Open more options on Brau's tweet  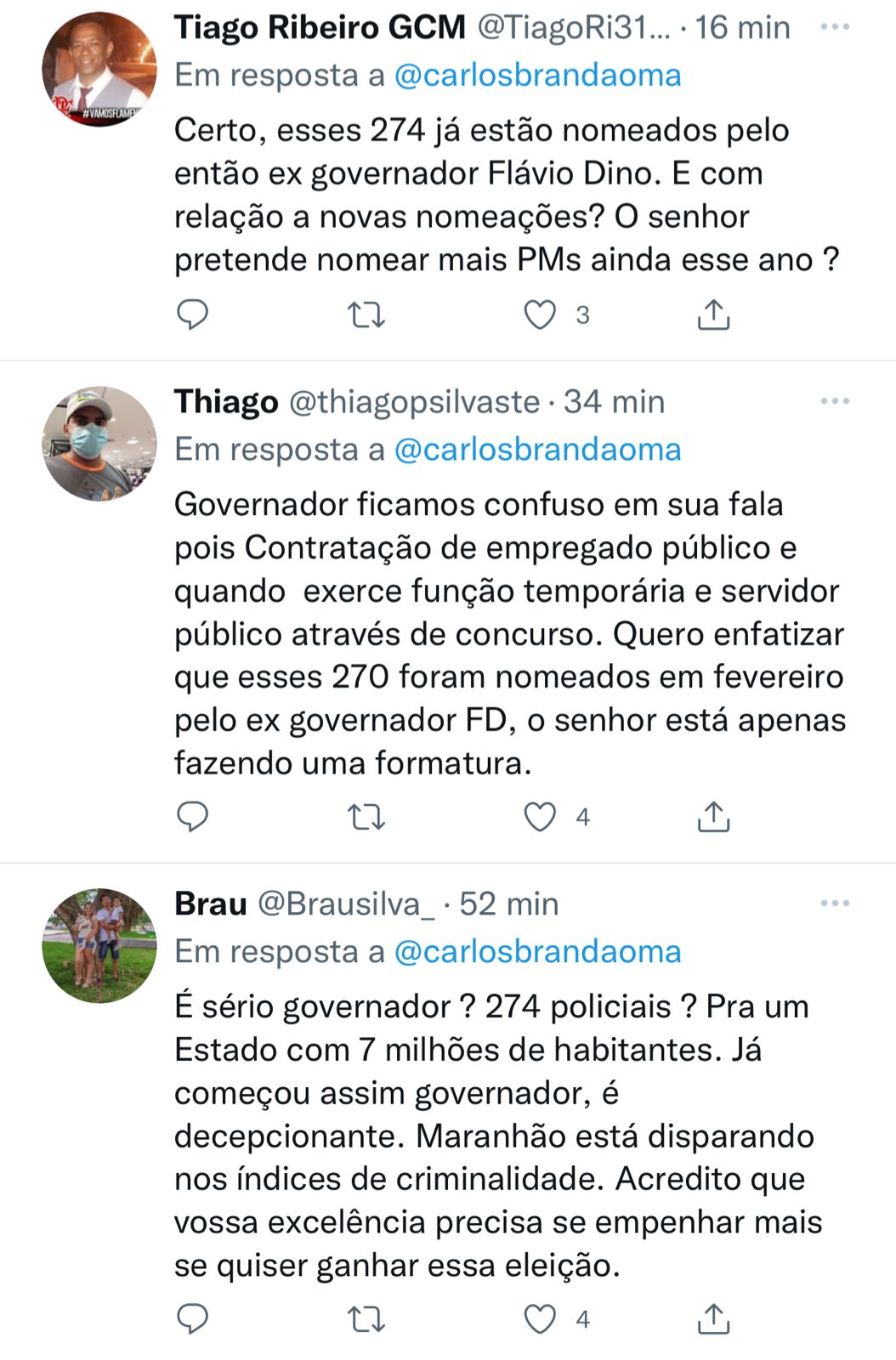click(834, 904)
